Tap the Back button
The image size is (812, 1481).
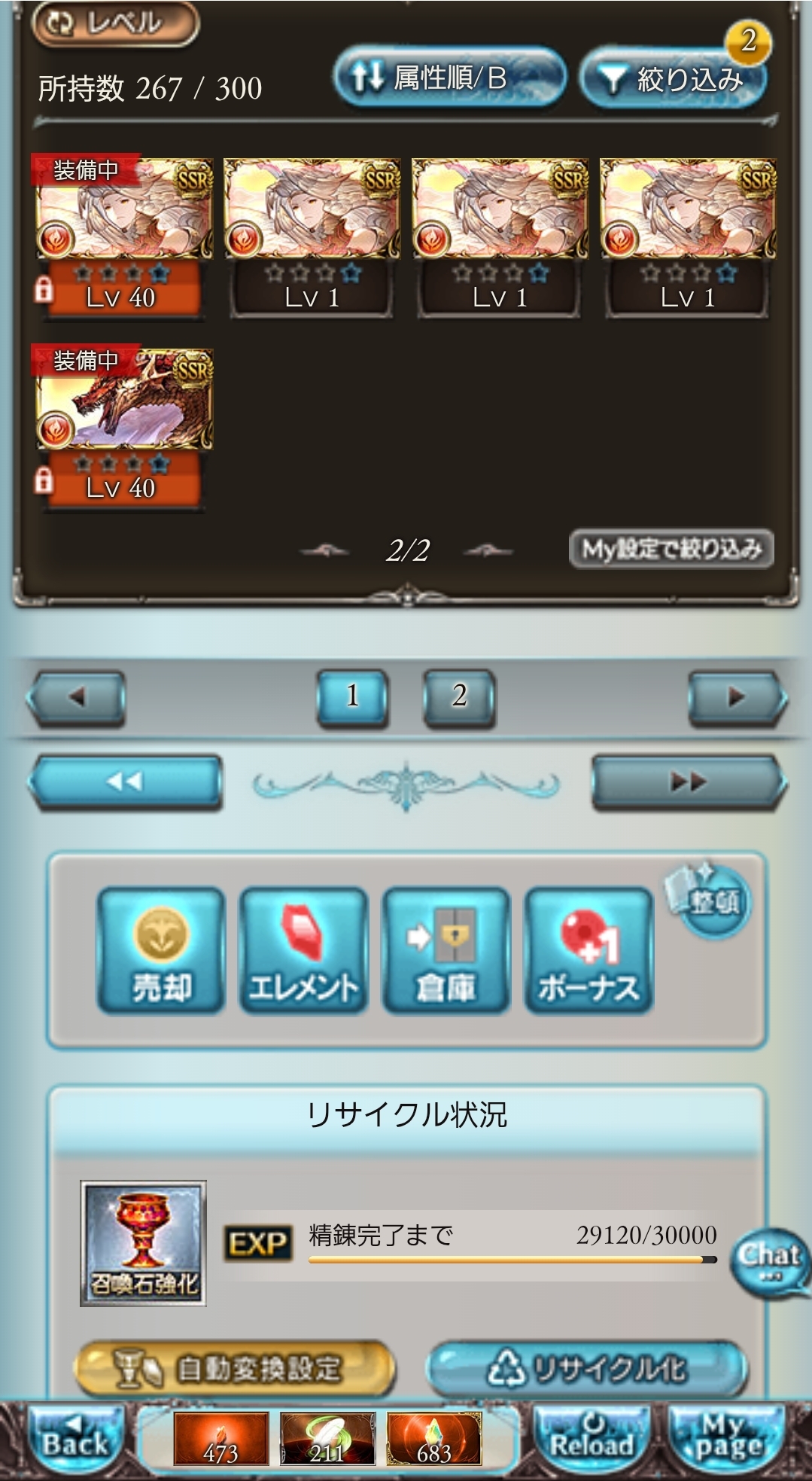75,1437
